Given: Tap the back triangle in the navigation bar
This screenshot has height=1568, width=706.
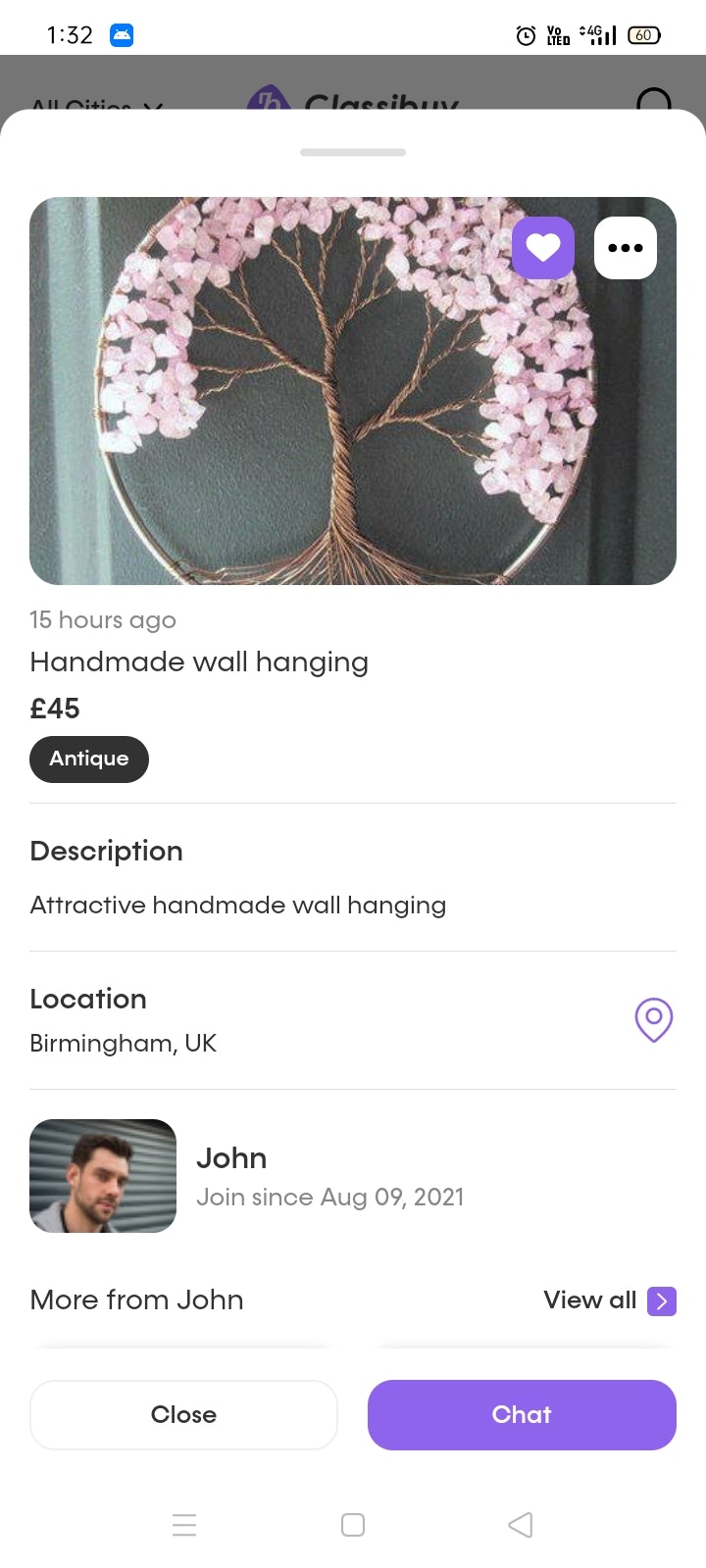Looking at the screenshot, I should [521, 1525].
